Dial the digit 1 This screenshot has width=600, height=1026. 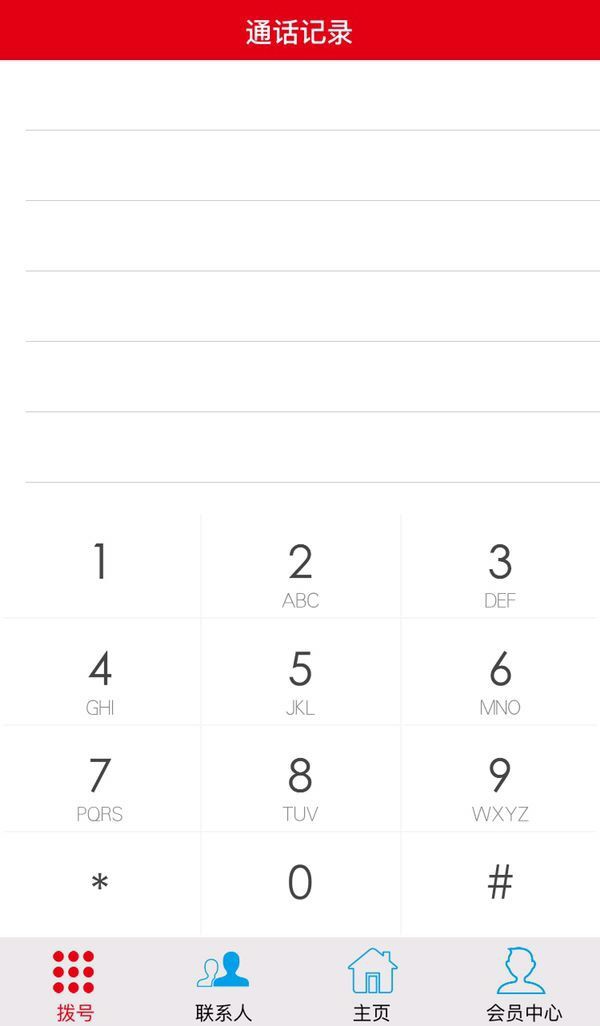tap(100, 564)
